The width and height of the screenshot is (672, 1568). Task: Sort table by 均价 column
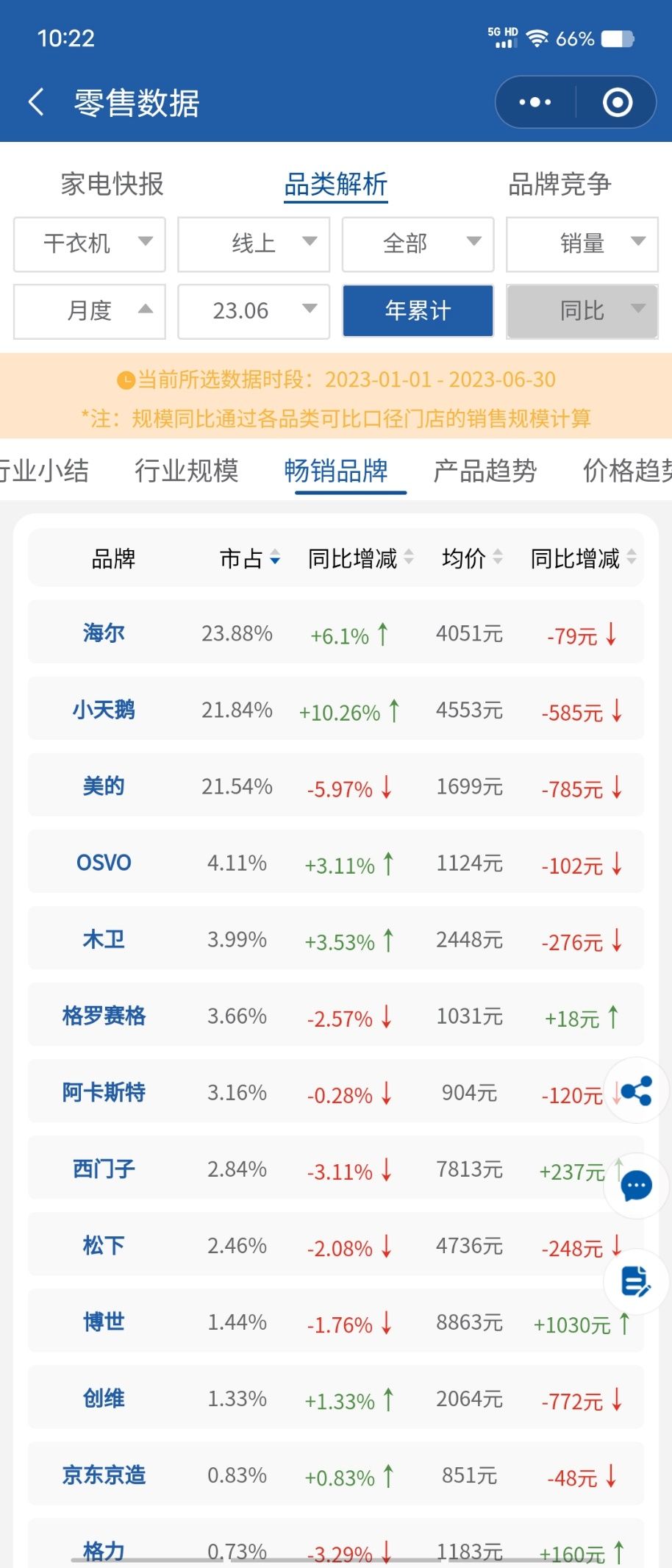point(472,559)
